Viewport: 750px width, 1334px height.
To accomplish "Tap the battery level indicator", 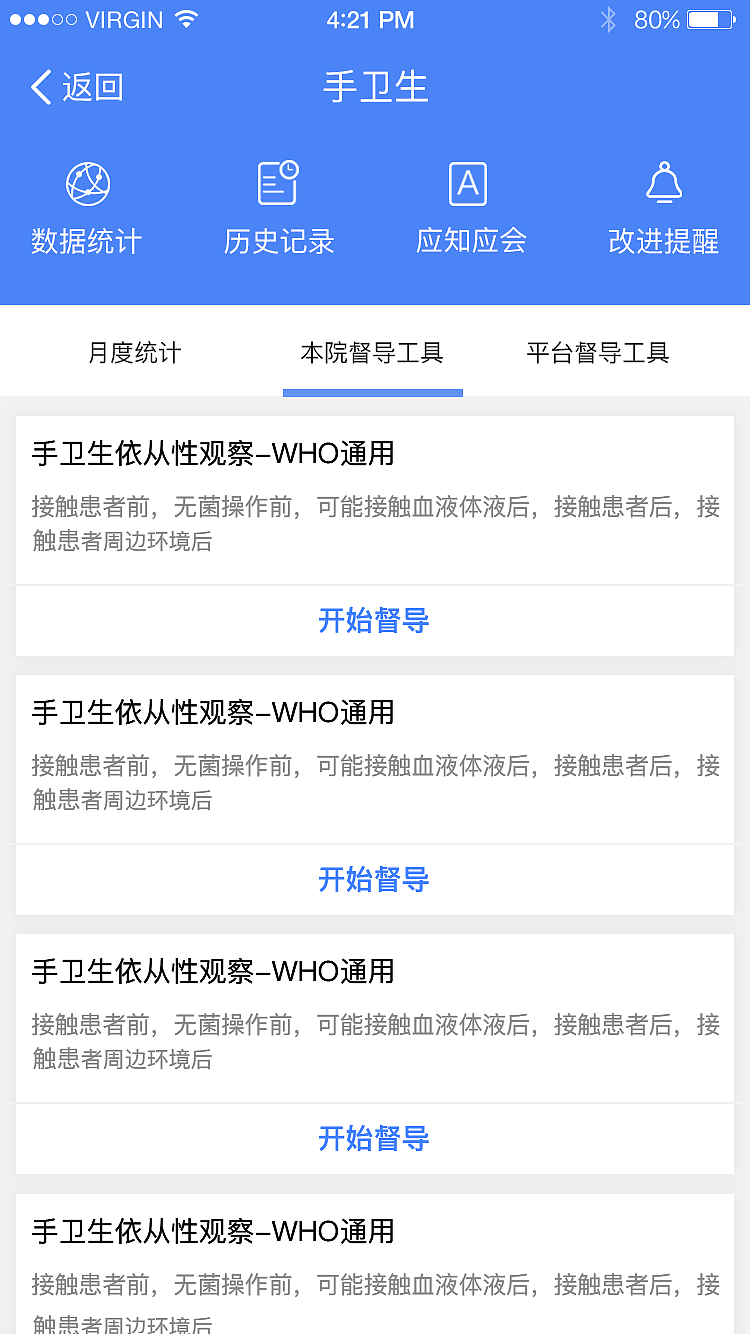I will 714,18.
